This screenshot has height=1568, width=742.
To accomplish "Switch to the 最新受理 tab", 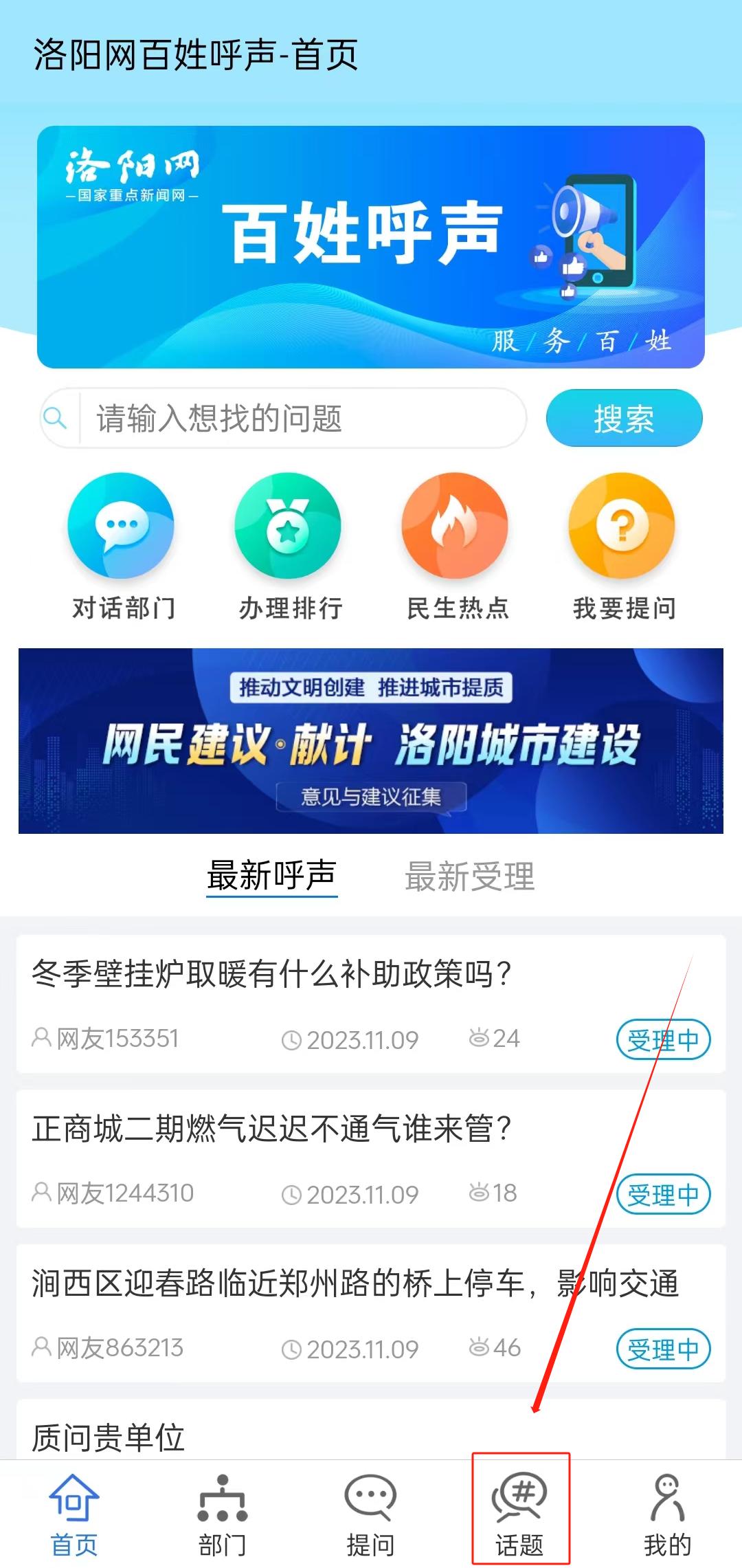I will tap(469, 877).
